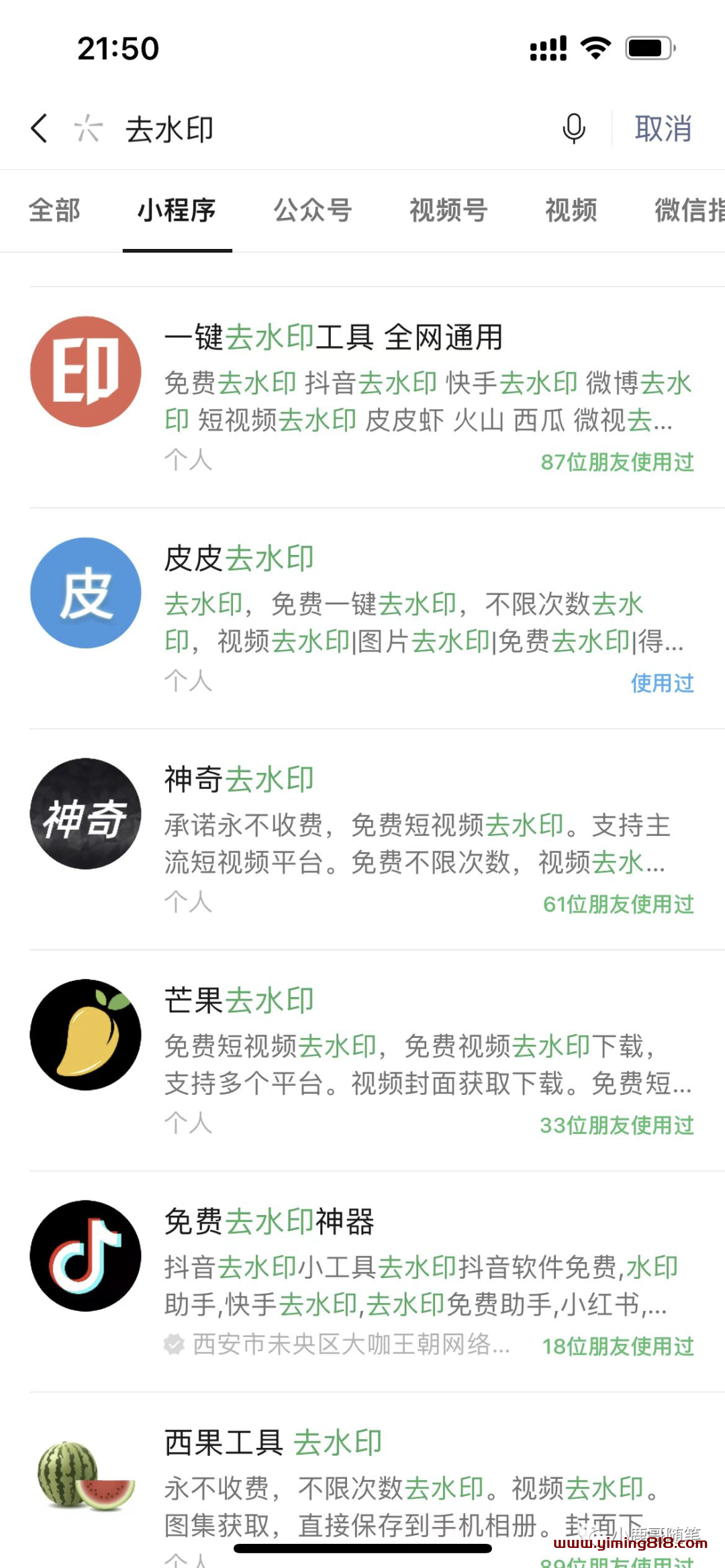Select the 小程序 tab
The width and height of the screenshot is (725, 1568).
(x=177, y=211)
